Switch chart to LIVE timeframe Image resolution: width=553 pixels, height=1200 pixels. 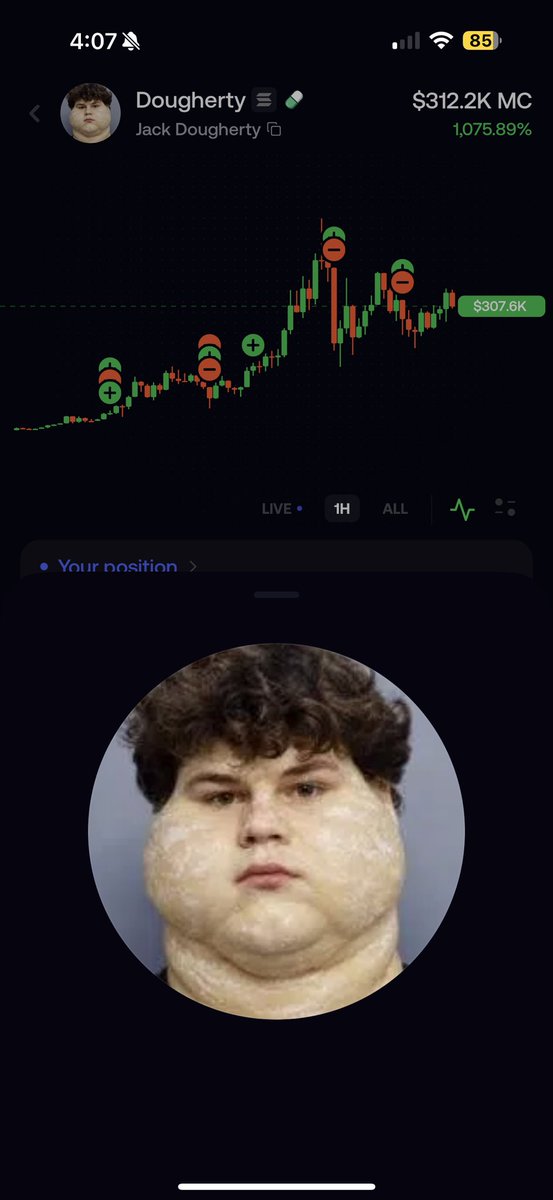pos(282,508)
